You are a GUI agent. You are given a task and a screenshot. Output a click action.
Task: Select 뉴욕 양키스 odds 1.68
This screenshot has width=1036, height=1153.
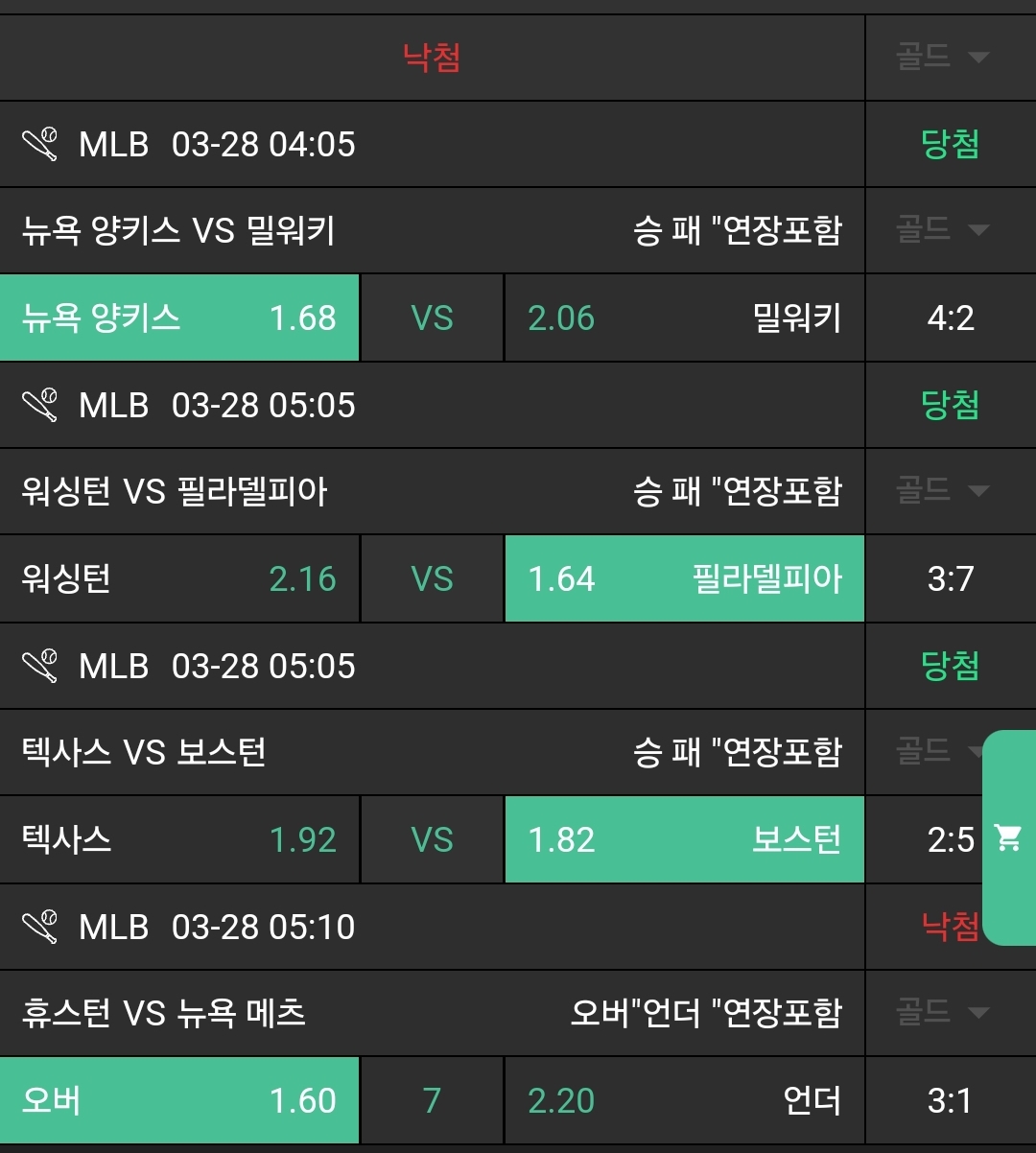[x=179, y=318]
